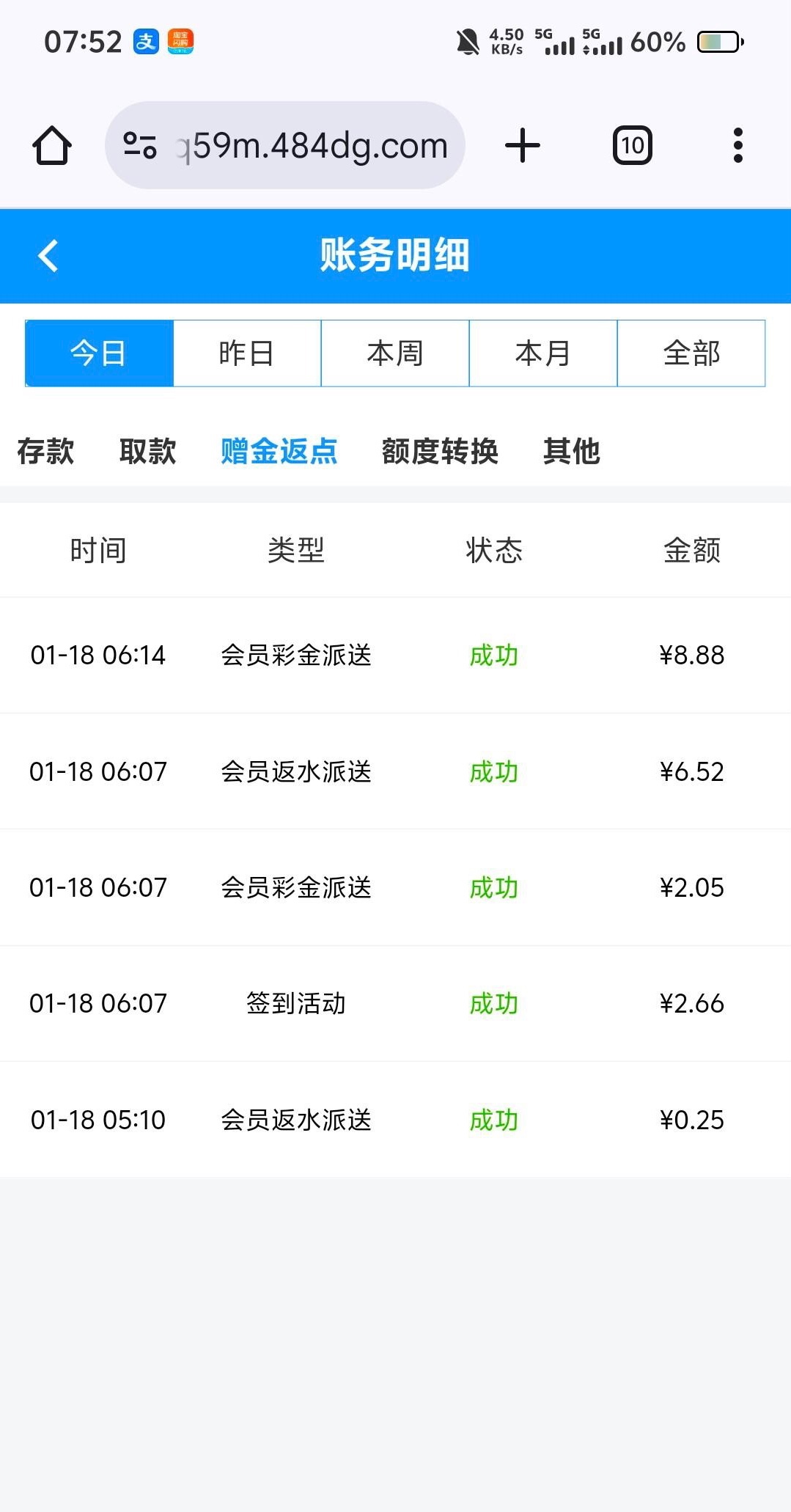Open the 取款 category
Image resolution: width=791 pixels, height=1512 pixels.
(x=147, y=451)
